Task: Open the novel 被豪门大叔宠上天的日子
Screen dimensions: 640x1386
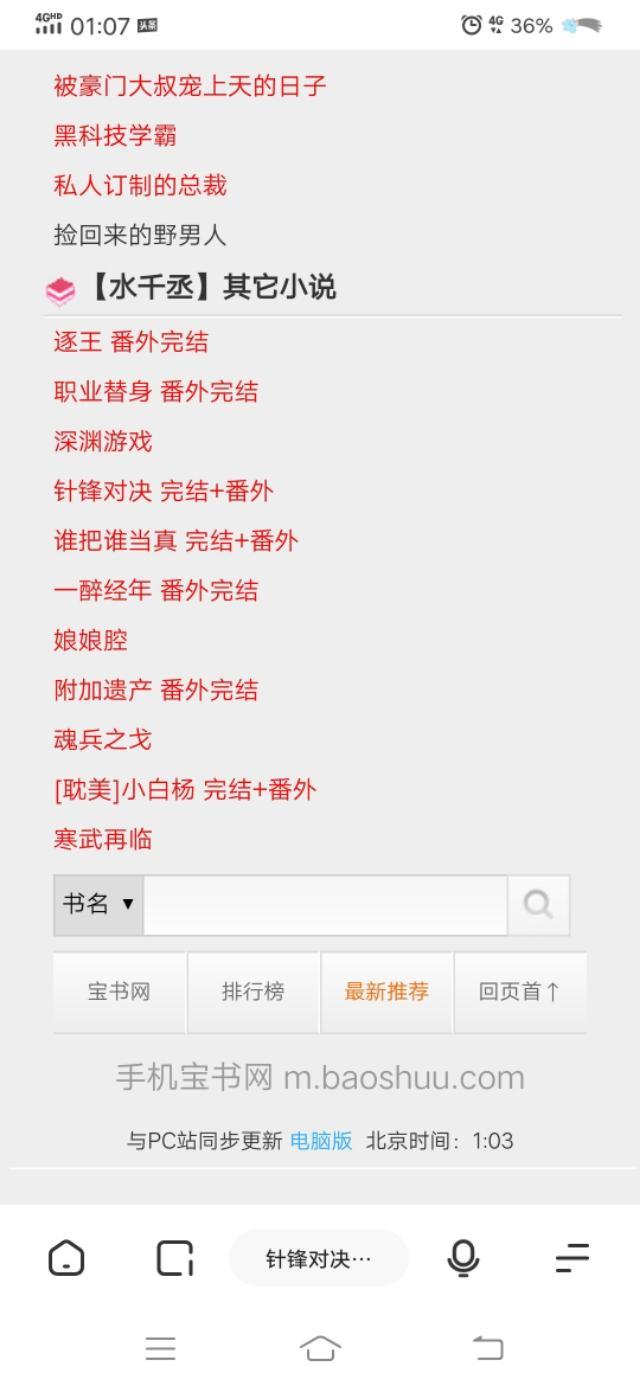Action: pos(190,86)
